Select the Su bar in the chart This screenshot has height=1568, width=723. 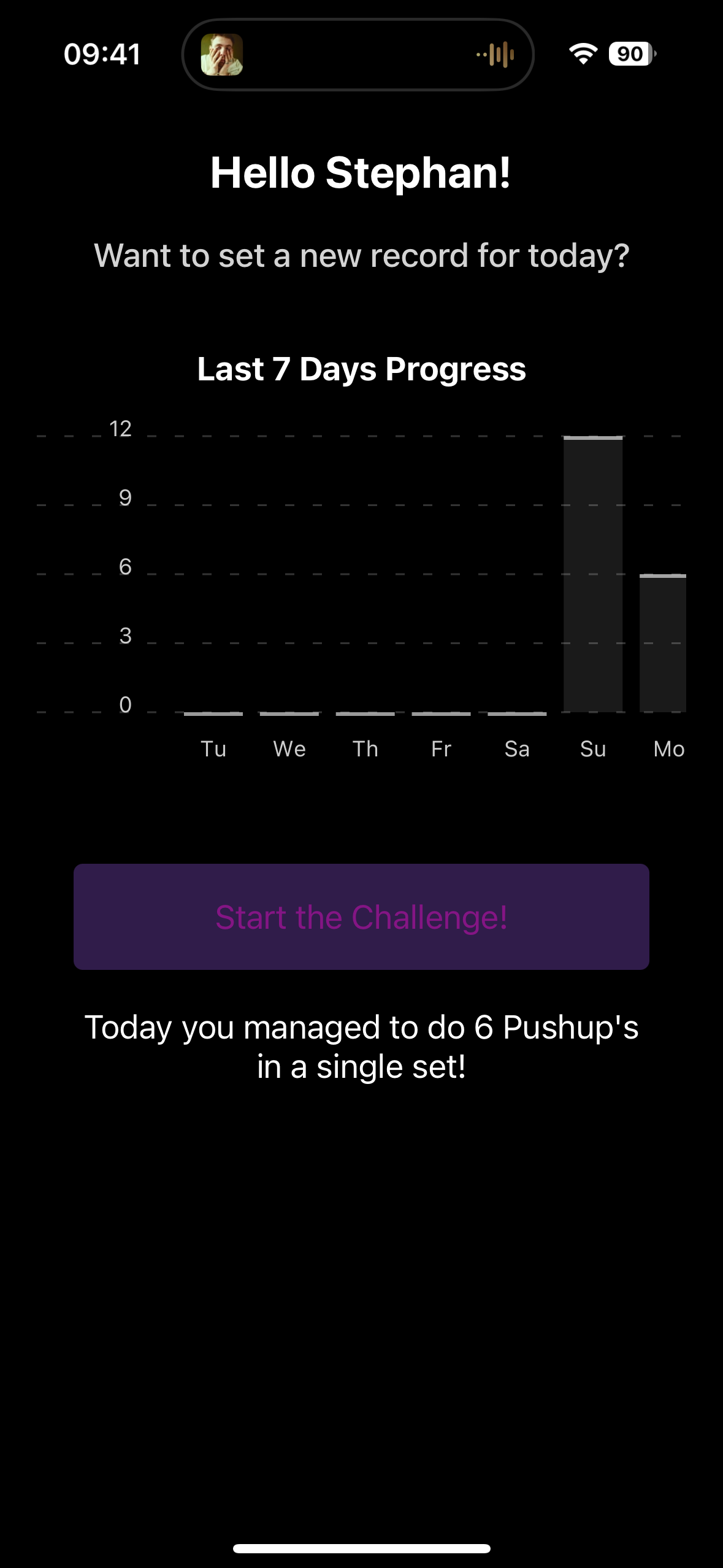point(592,571)
